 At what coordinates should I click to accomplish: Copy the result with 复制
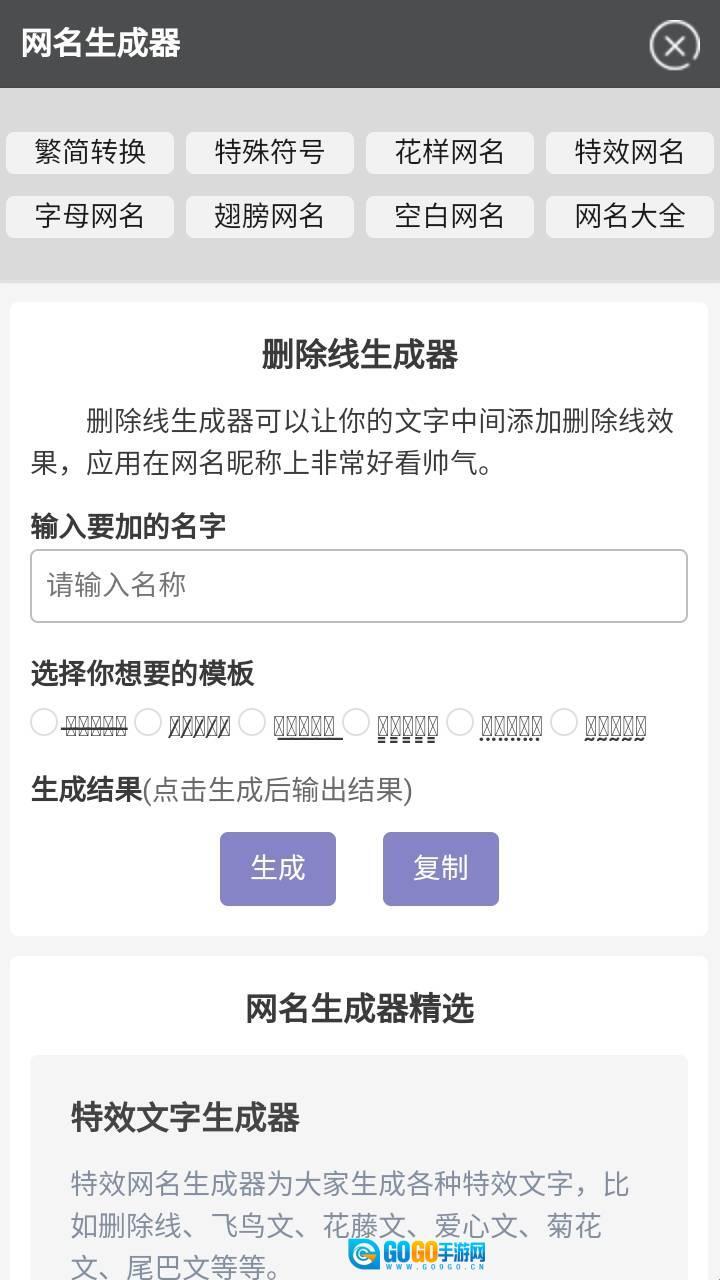pos(441,868)
